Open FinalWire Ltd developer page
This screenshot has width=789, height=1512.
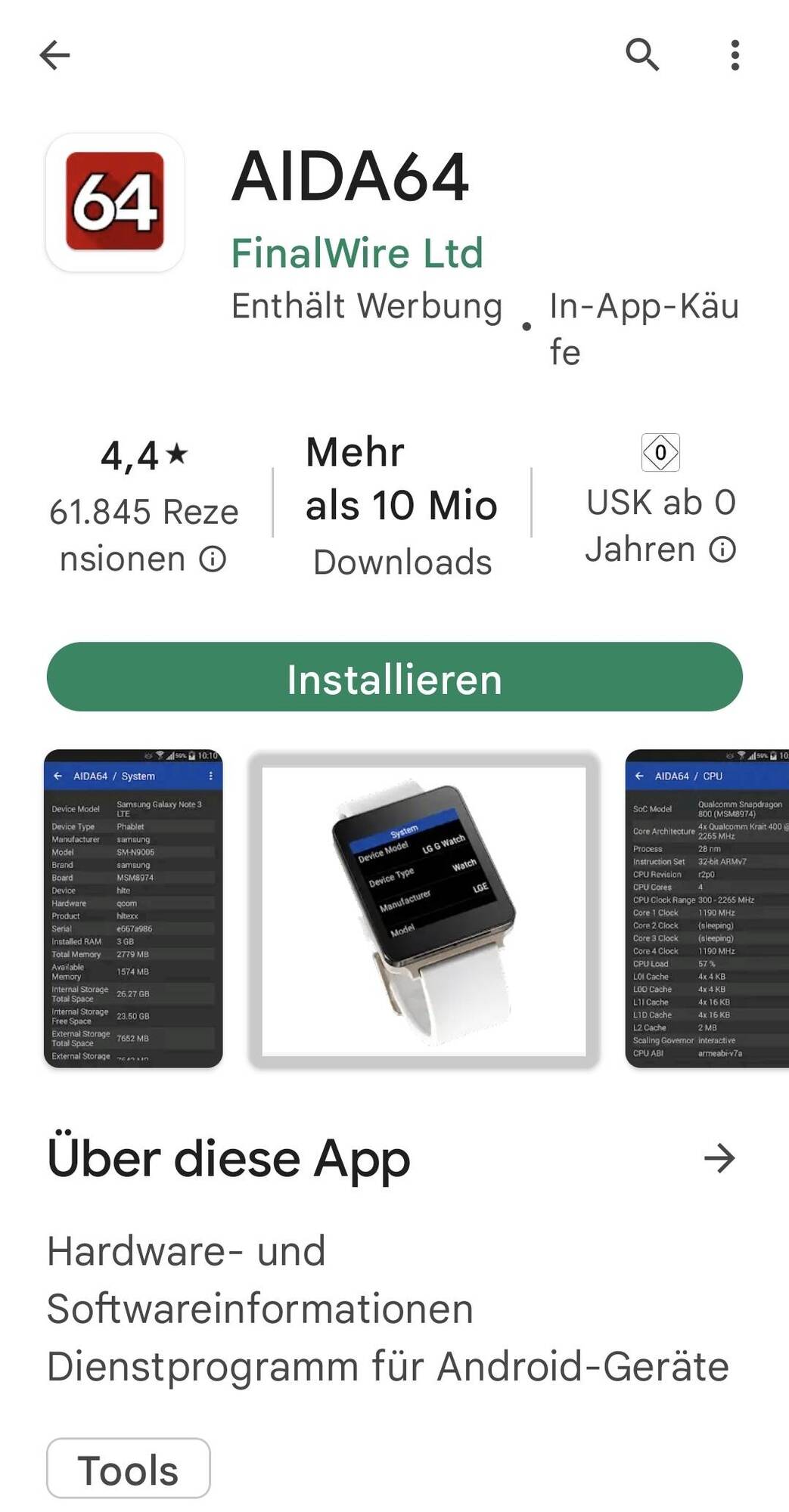tap(357, 253)
